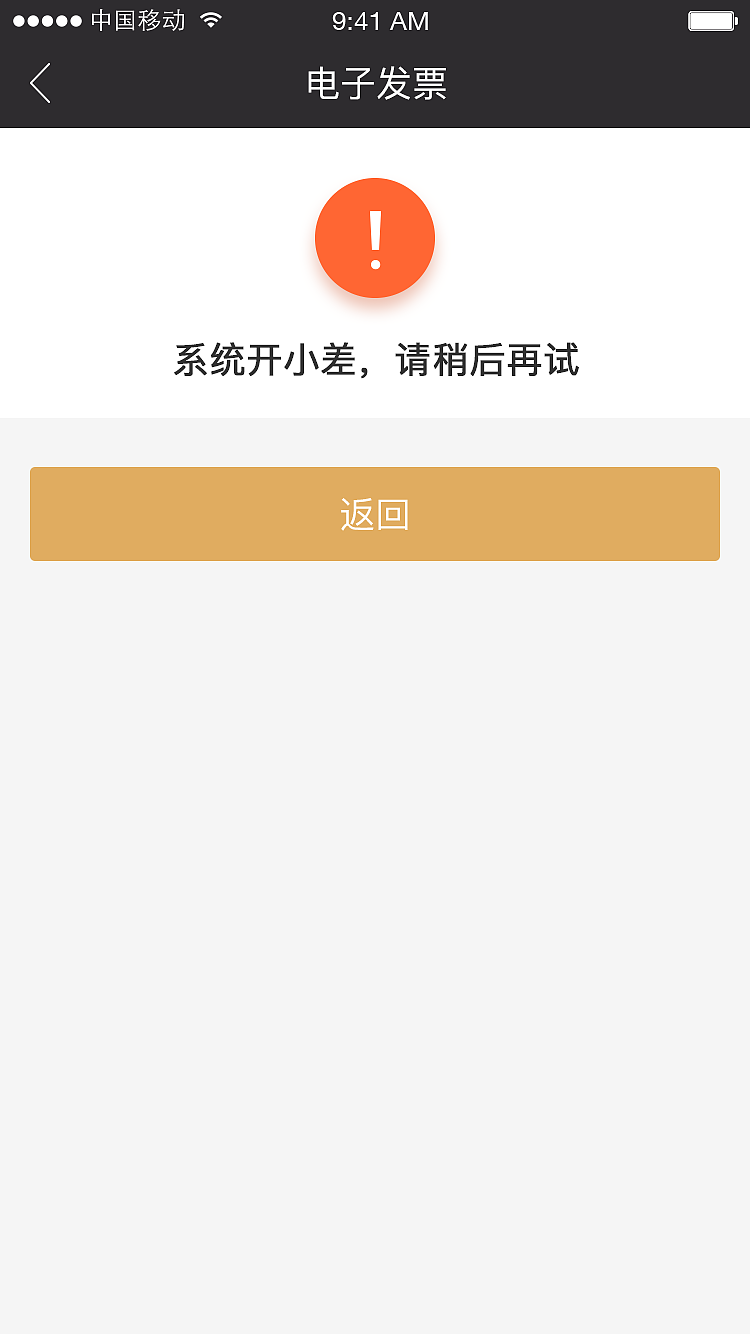Tap the gold return button area

[x=375, y=513]
